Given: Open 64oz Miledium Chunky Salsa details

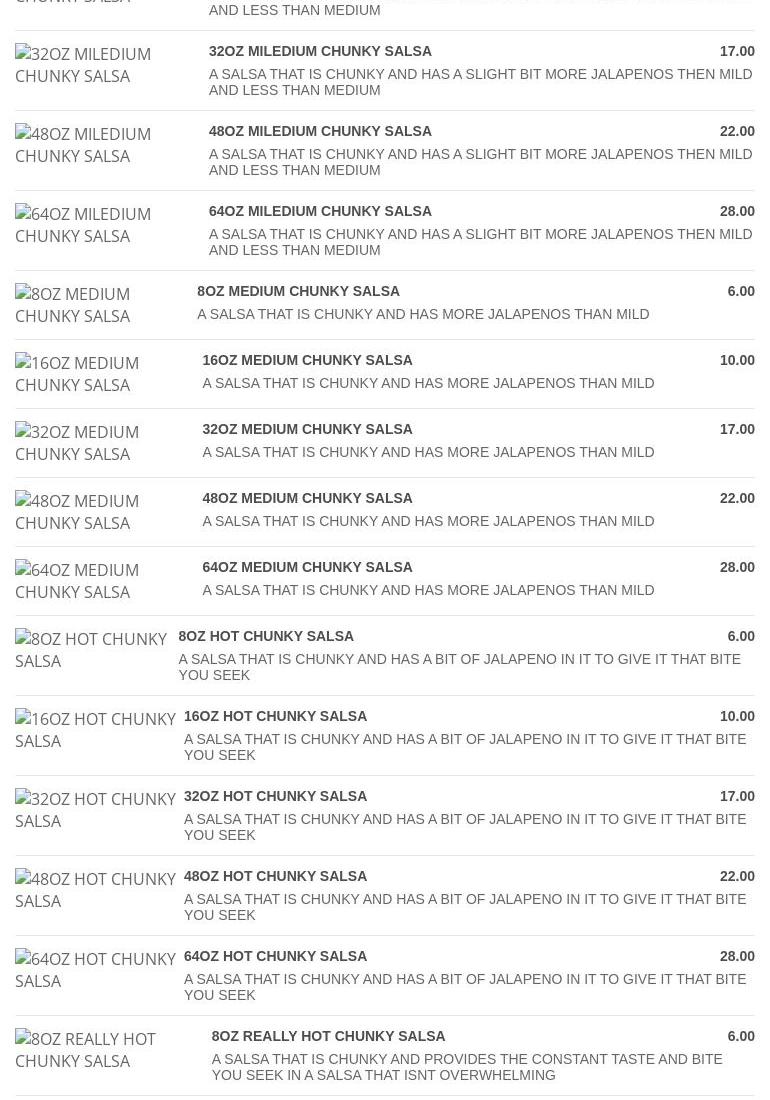Looking at the screenshot, I should coord(320,211).
